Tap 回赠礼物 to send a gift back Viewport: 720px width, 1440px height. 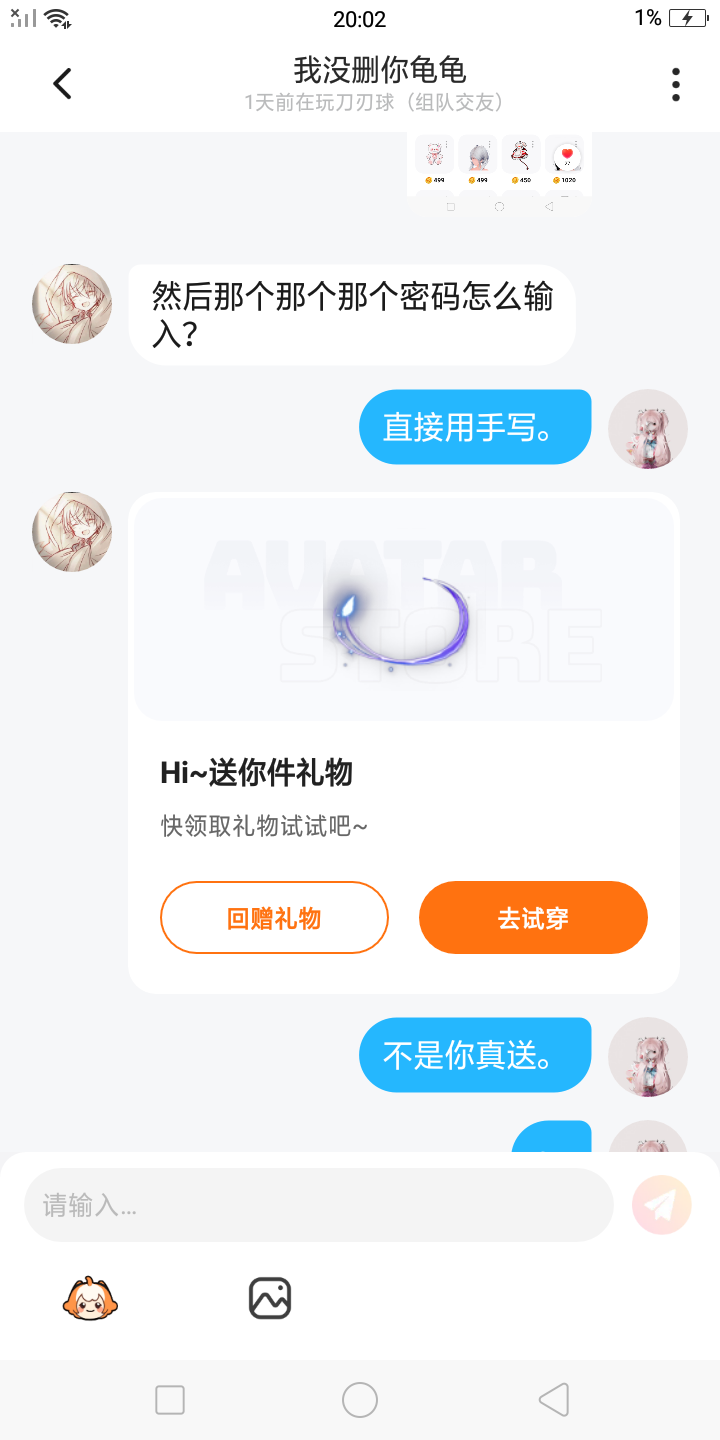(274, 918)
